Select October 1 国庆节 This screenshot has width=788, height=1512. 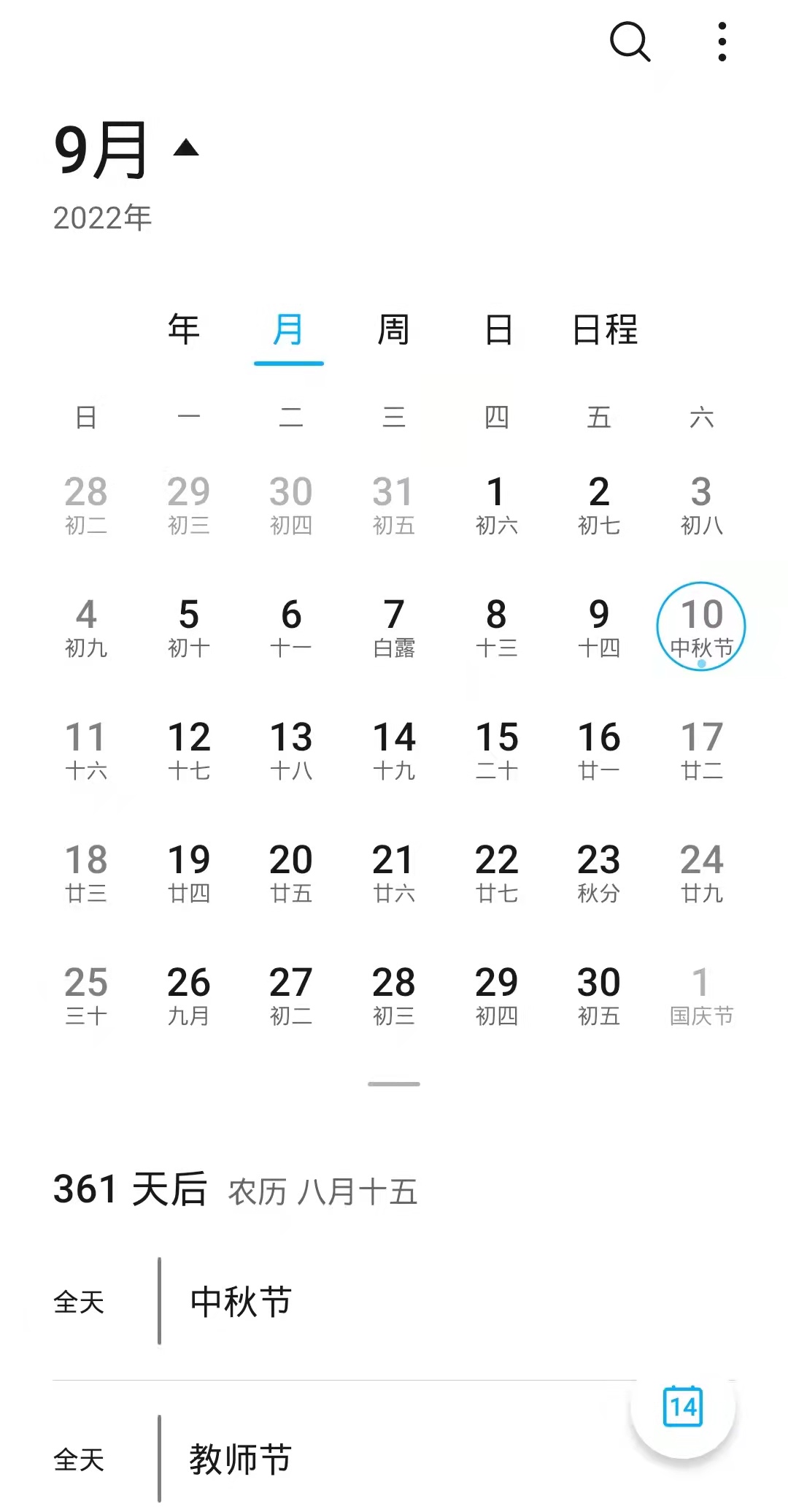pyautogui.click(x=701, y=995)
